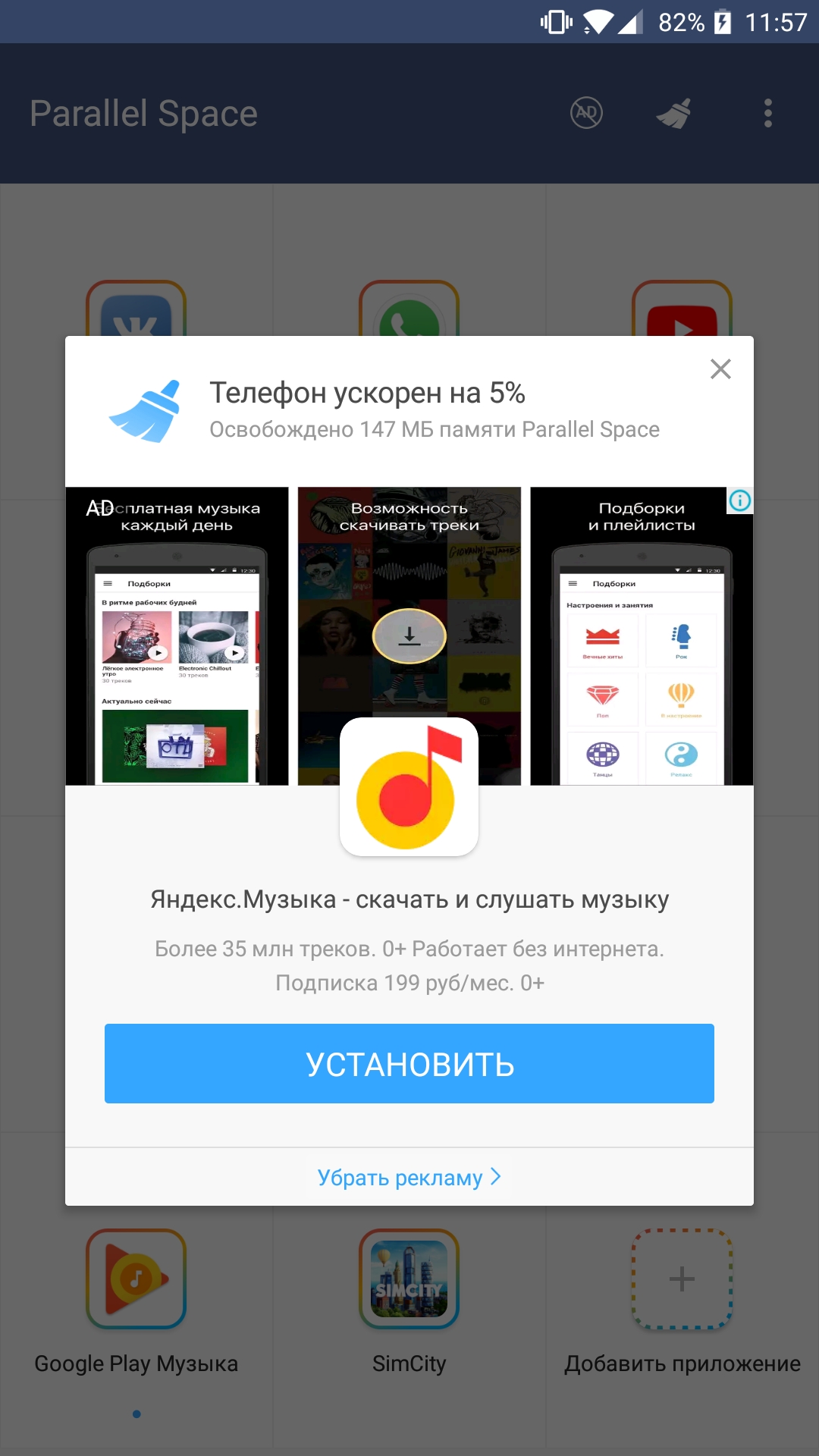Open the Яндекс.Музыка app icon in the ad
The image size is (819, 1456).
tap(409, 786)
